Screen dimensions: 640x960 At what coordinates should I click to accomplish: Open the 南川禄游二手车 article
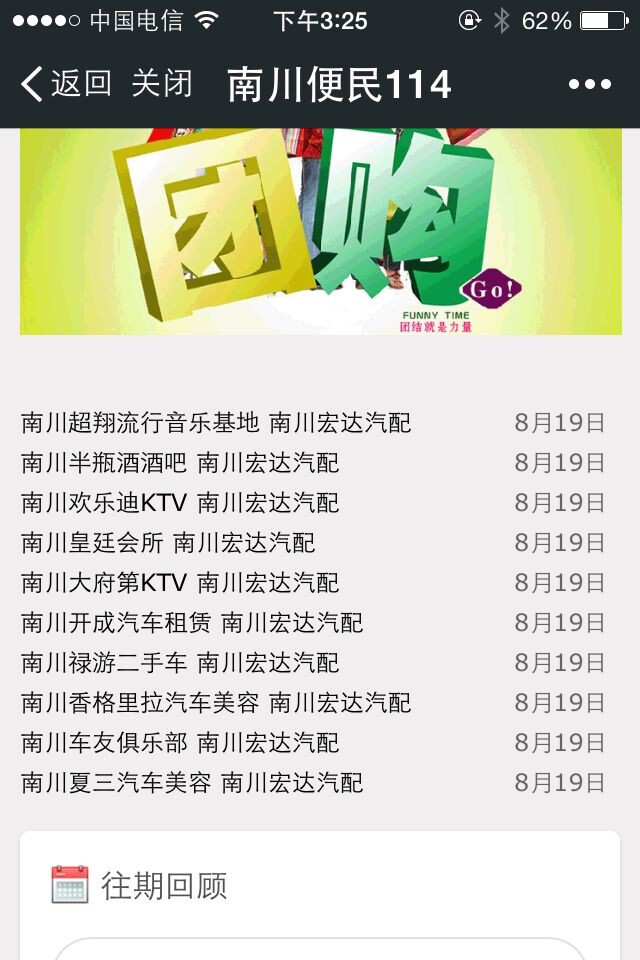point(180,663)
